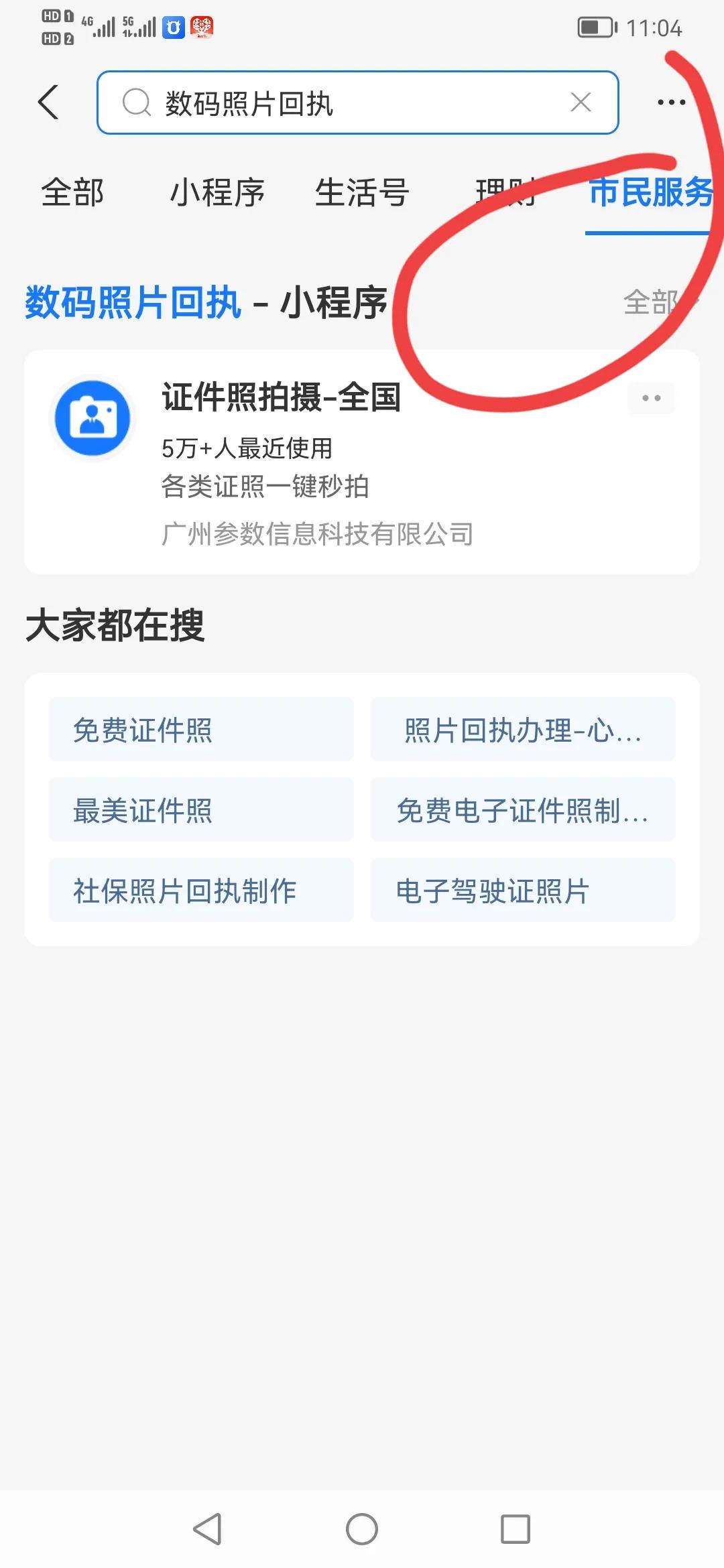This screenshot has width=724, height=1568.
Task: Open the 证件照拍摄-全国 mini program camera icon
Action: point(92,417)
